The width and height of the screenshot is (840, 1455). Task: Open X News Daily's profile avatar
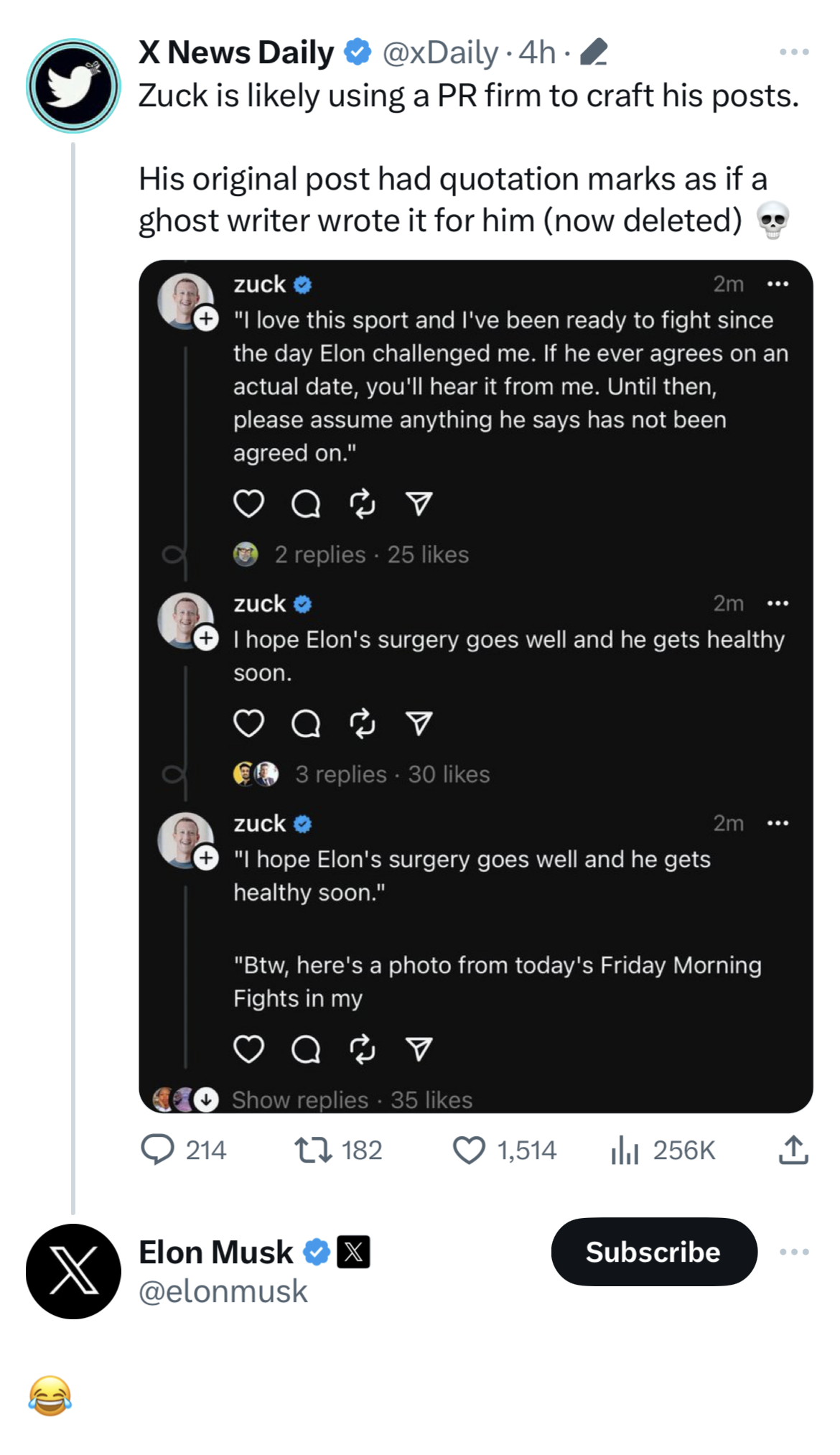pyautogui.click(x=73, y=85)
